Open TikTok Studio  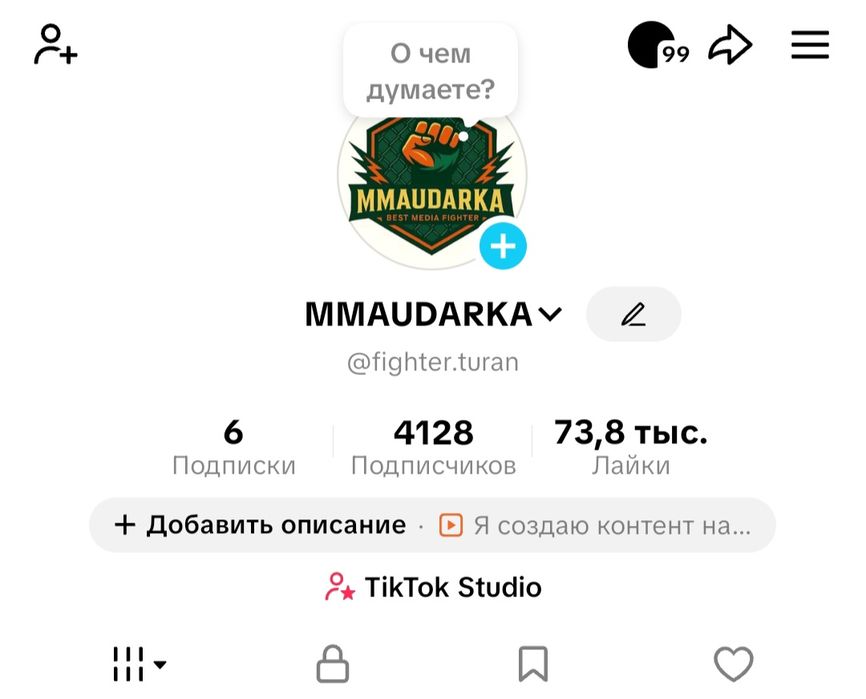(433, 587)
